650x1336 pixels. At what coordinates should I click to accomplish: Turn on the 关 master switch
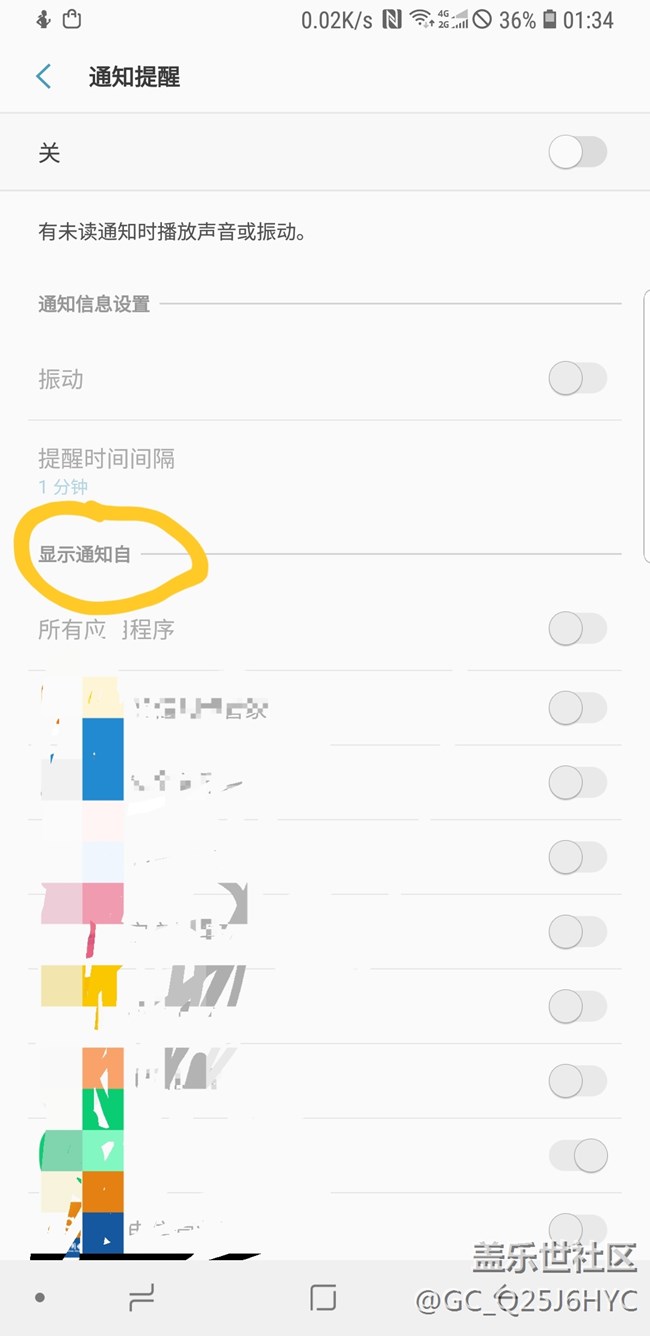tap(577, 153)
